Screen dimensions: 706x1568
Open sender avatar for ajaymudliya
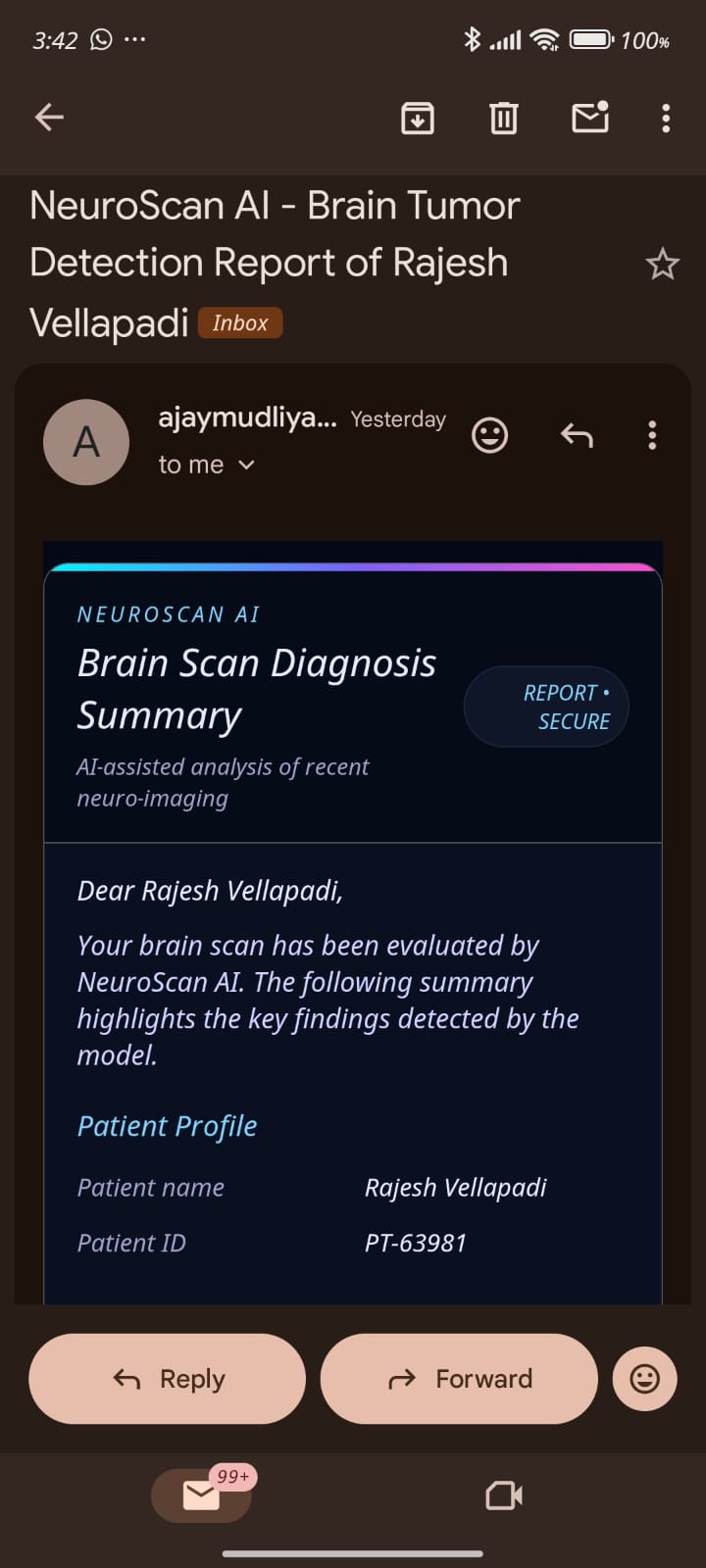coord(86,442)
